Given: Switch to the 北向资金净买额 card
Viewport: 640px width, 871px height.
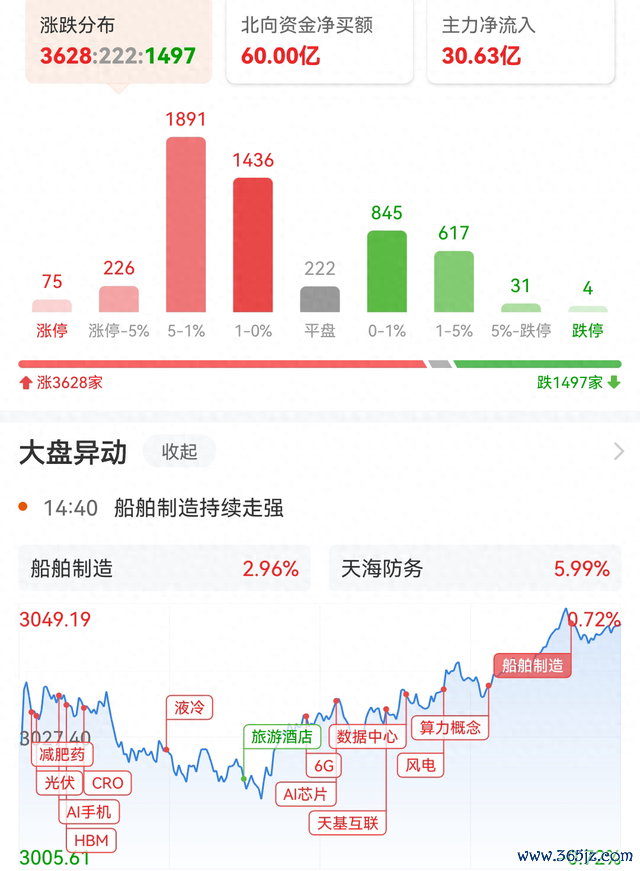Looking at the screenshot, I should pos(319,41).
